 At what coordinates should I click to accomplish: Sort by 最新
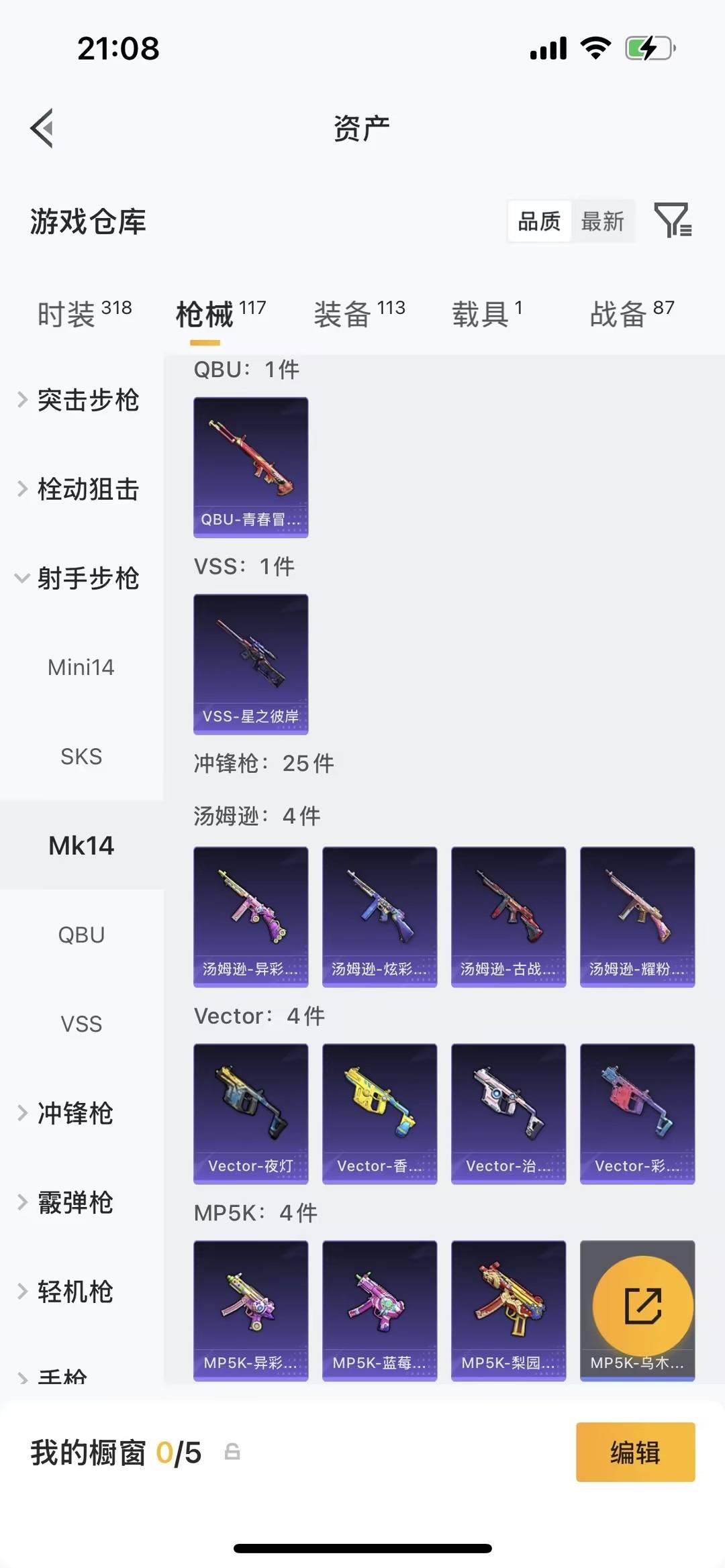click(602, 221)
